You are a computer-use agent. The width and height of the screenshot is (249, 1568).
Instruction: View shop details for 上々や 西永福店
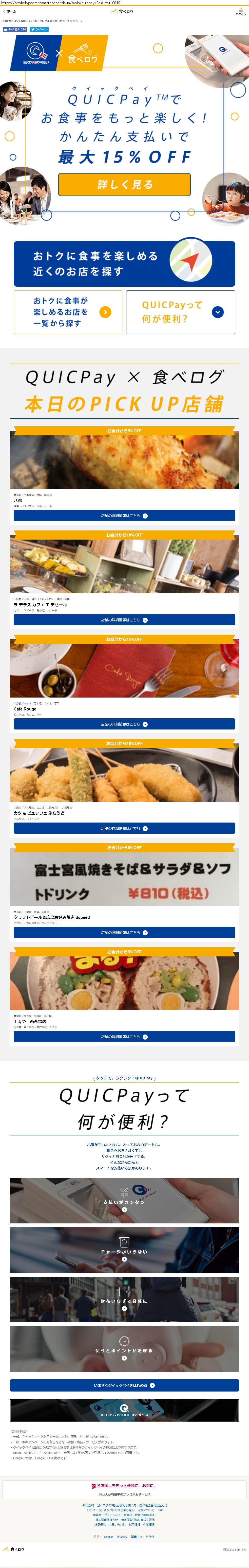(124, 1036)
